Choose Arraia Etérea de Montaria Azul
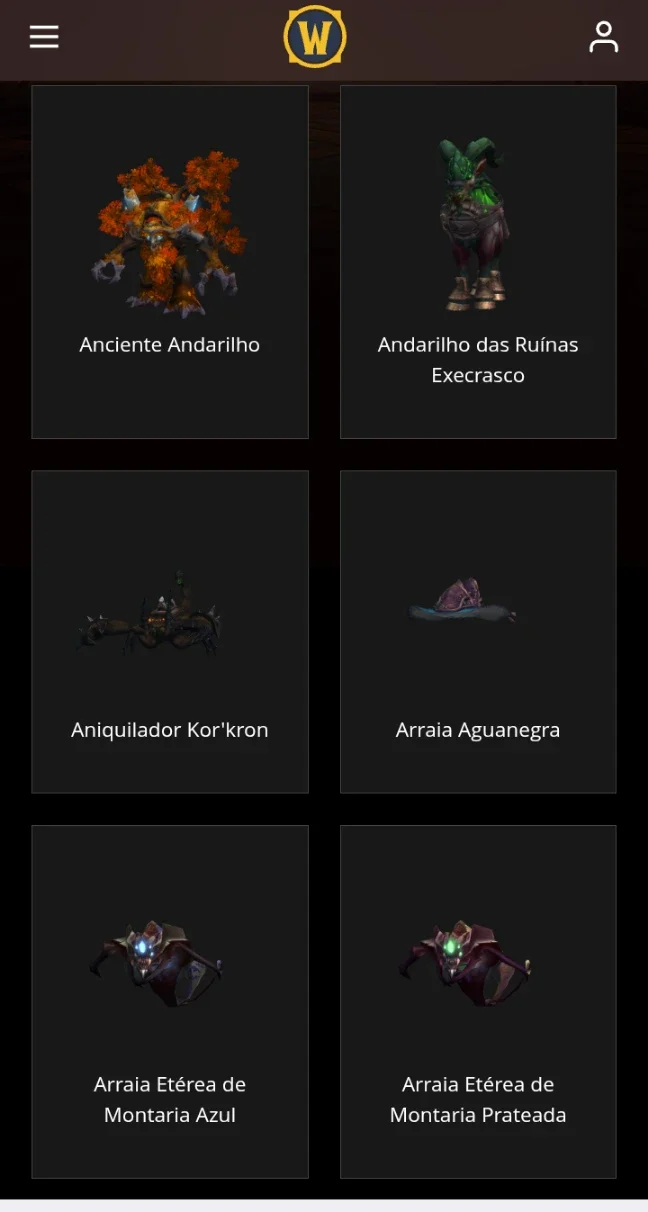This screenshot has width=648, height=1212. (x=170, y=1002)
